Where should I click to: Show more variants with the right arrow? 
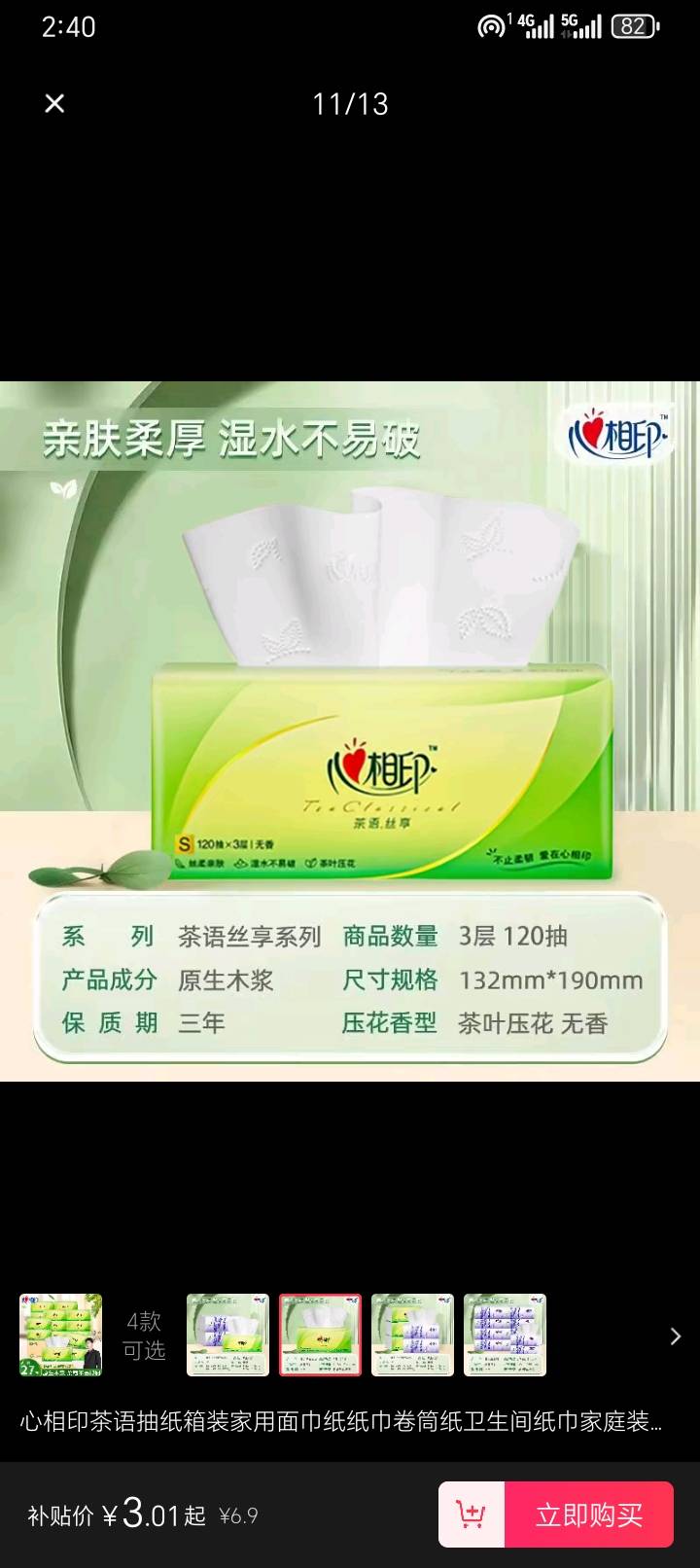(675, 1336)
